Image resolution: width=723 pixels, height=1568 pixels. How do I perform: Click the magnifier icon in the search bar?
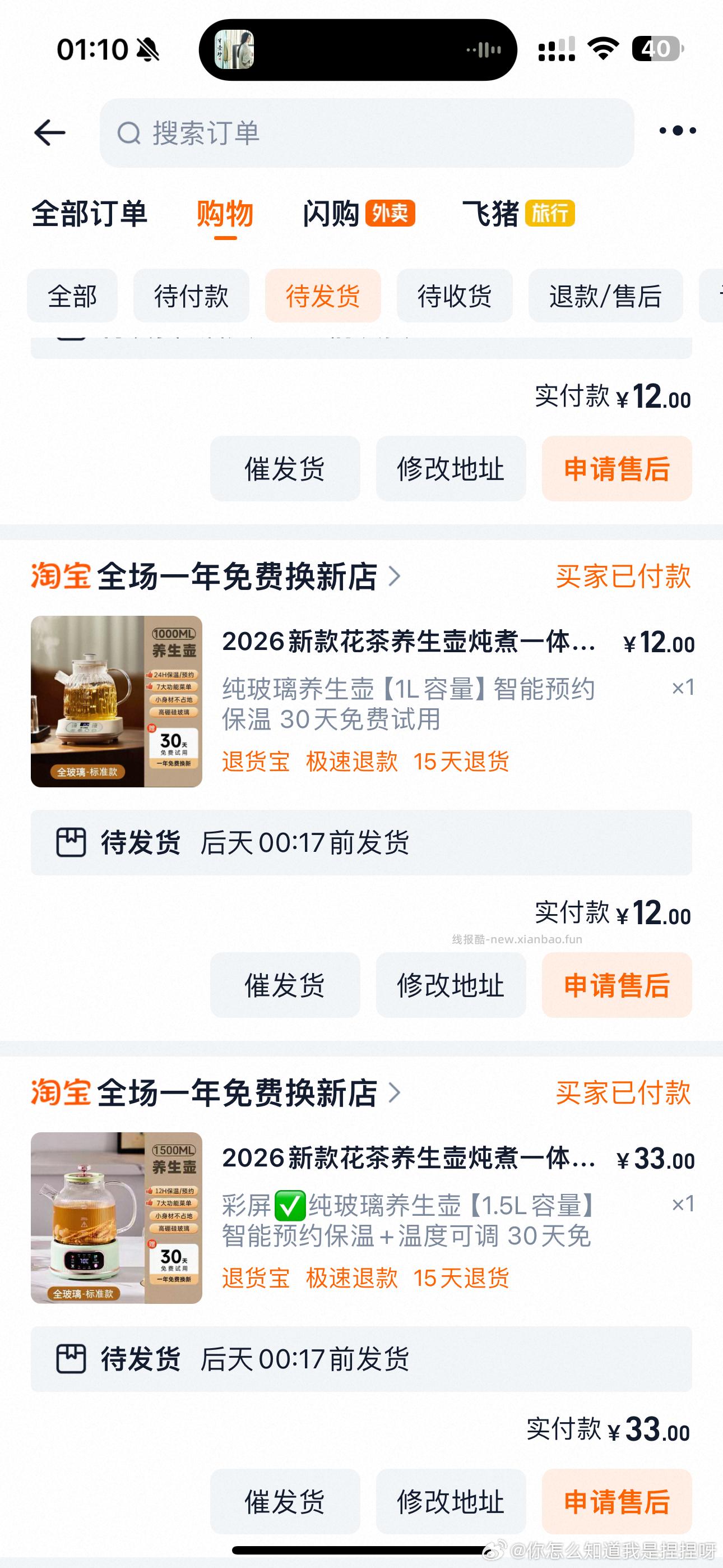tap(131, 134)
